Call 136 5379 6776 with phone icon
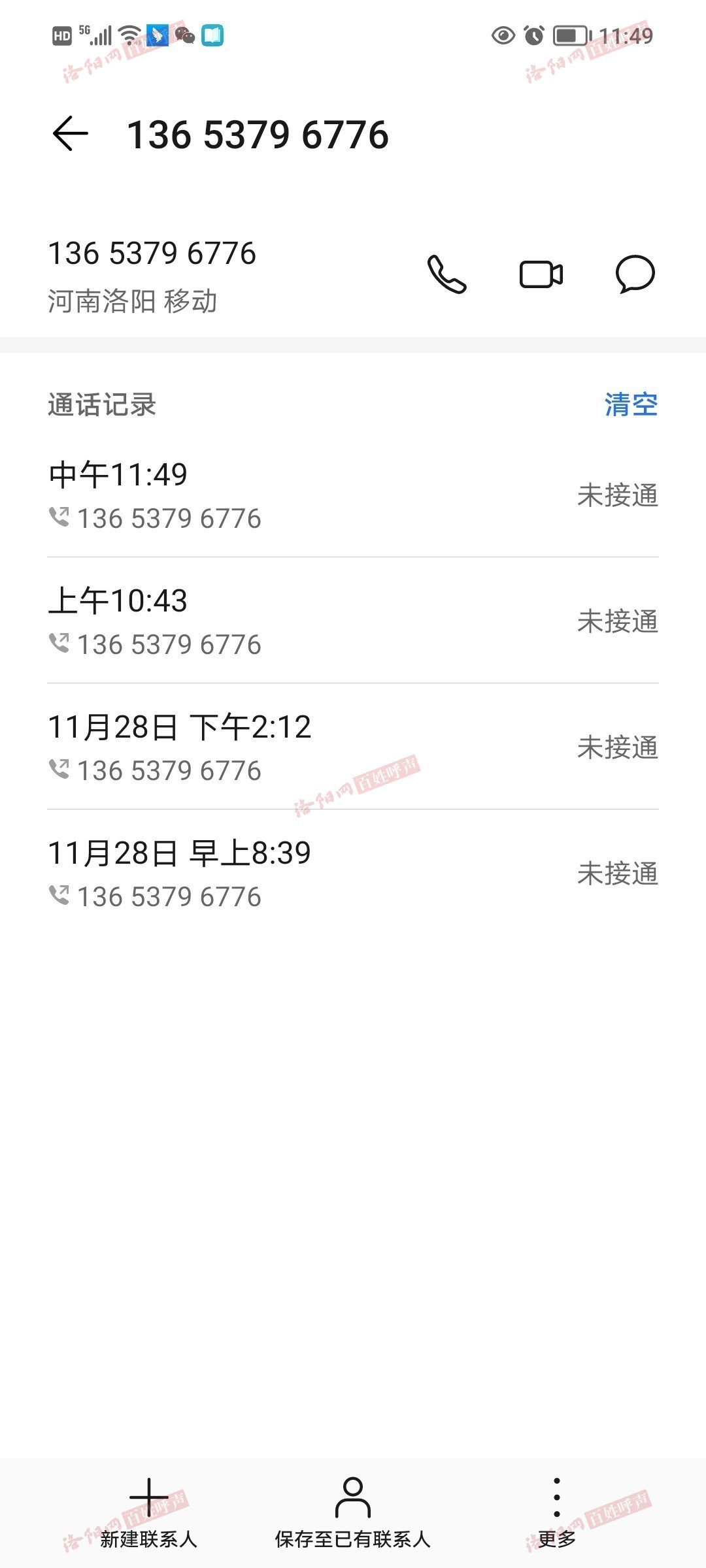 click(447, 274)
